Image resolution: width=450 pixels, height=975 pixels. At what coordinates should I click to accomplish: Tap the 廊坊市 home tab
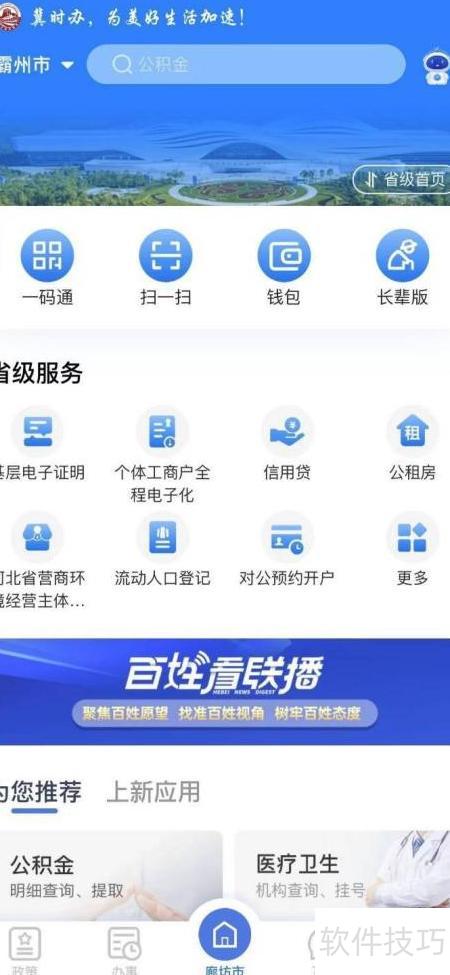click(x=225, y=940)
